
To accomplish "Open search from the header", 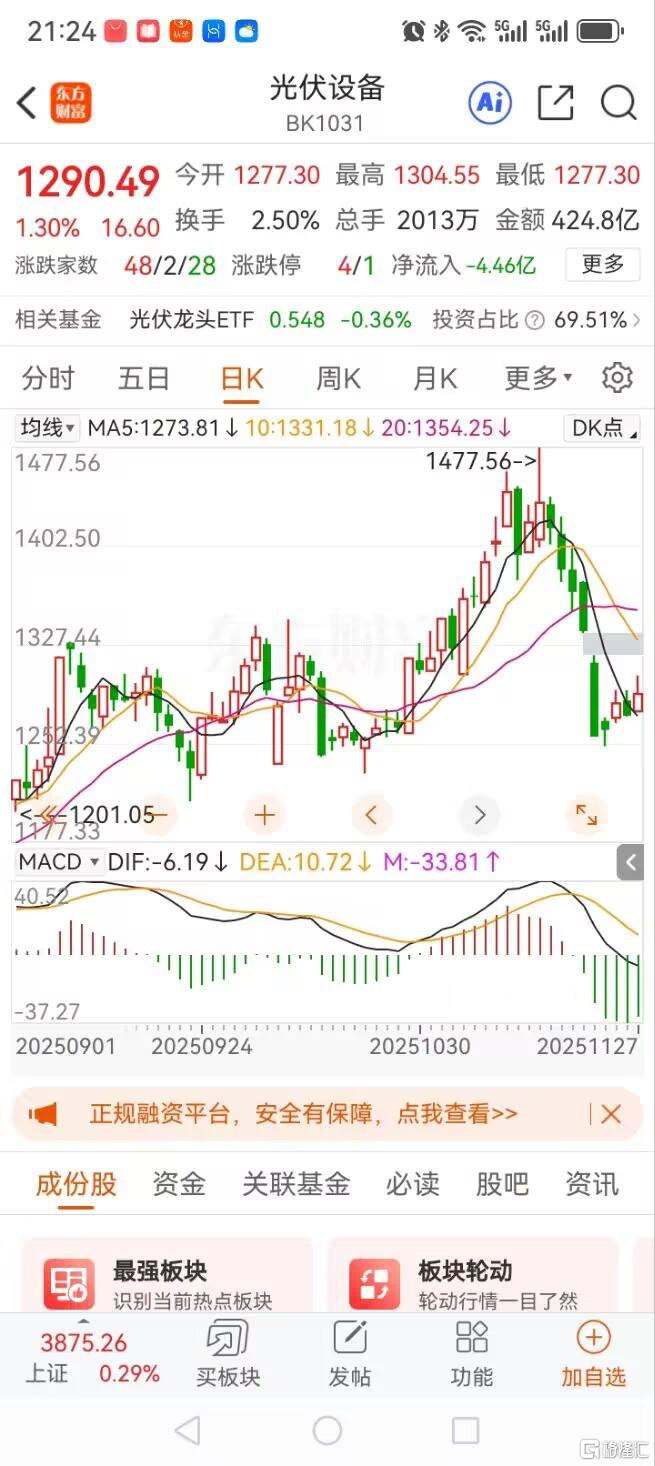I will (x=619, y=103).
